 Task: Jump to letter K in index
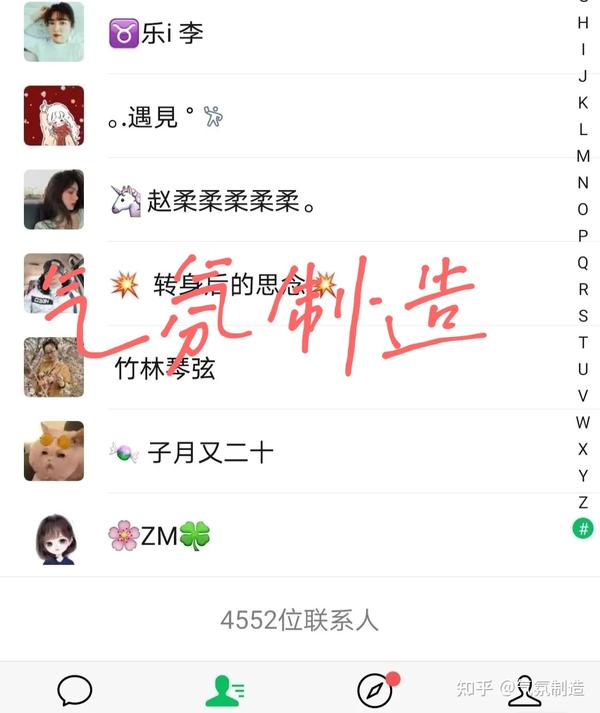click(x=583, y=103)
